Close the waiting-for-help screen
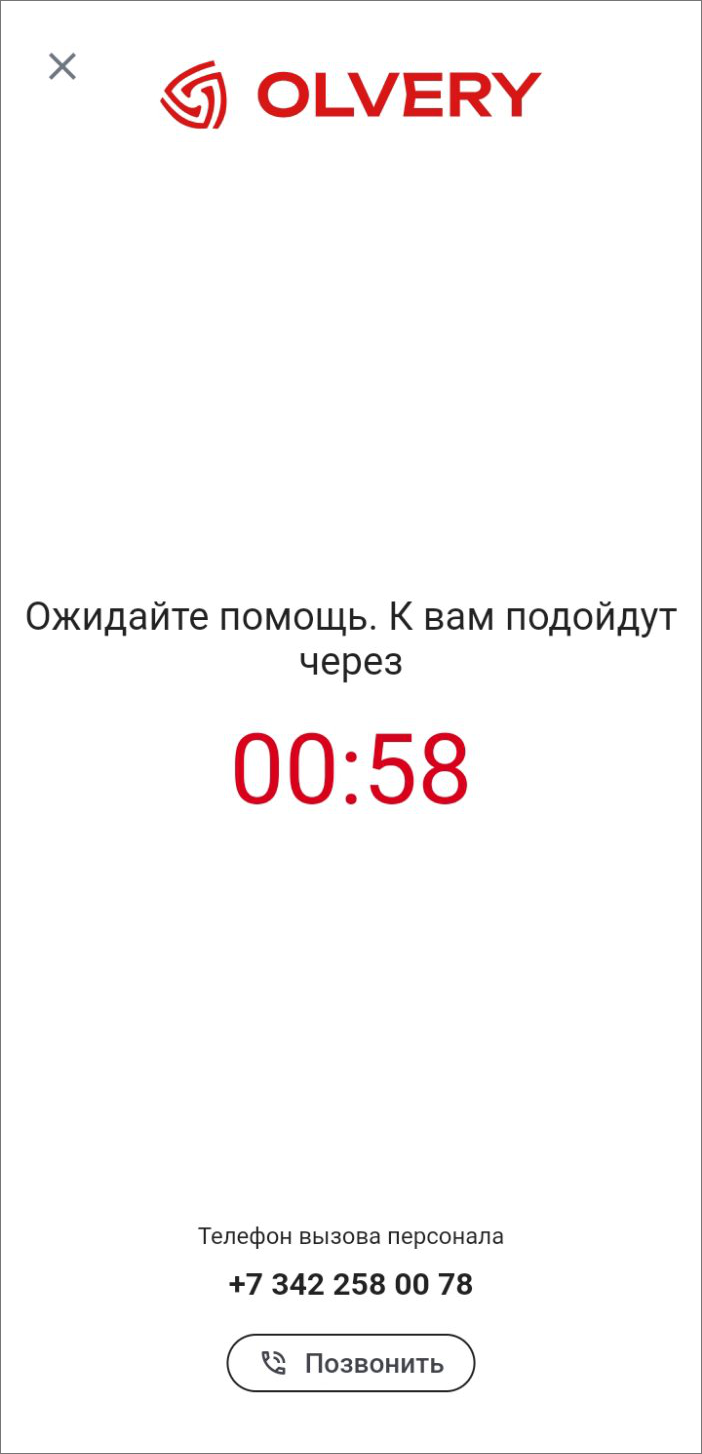Viewport: 702px width, 1454px height. (62, 67)
